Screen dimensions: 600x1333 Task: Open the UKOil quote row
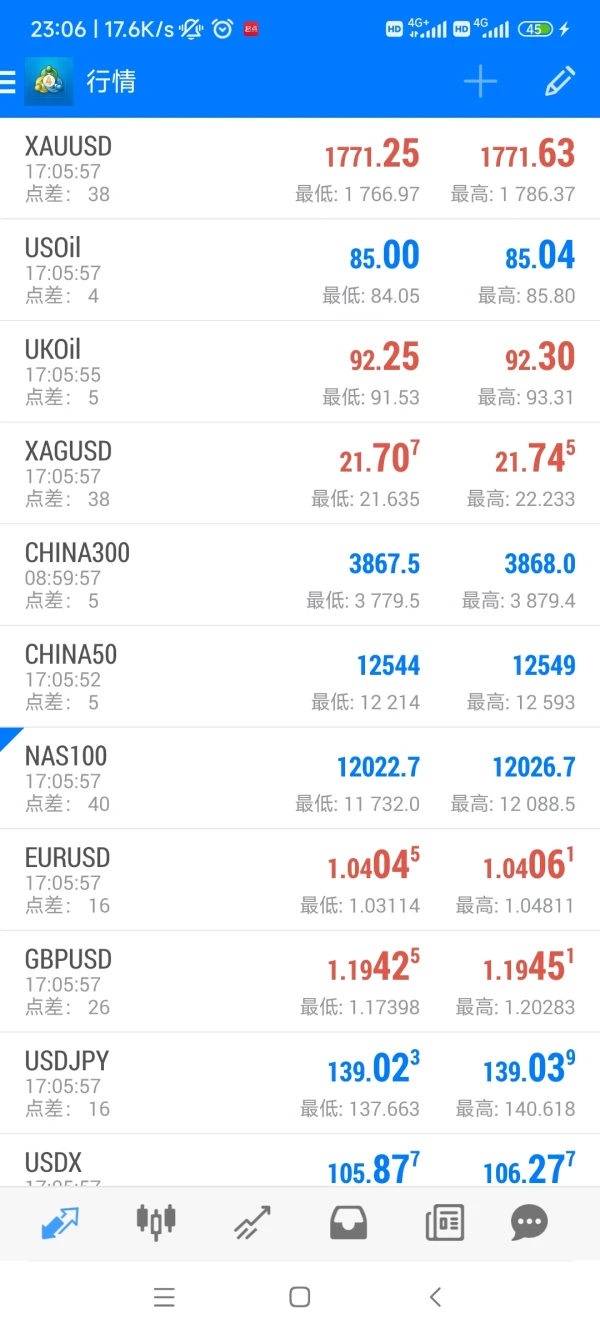pyautogui.click(x=300, y=372)
